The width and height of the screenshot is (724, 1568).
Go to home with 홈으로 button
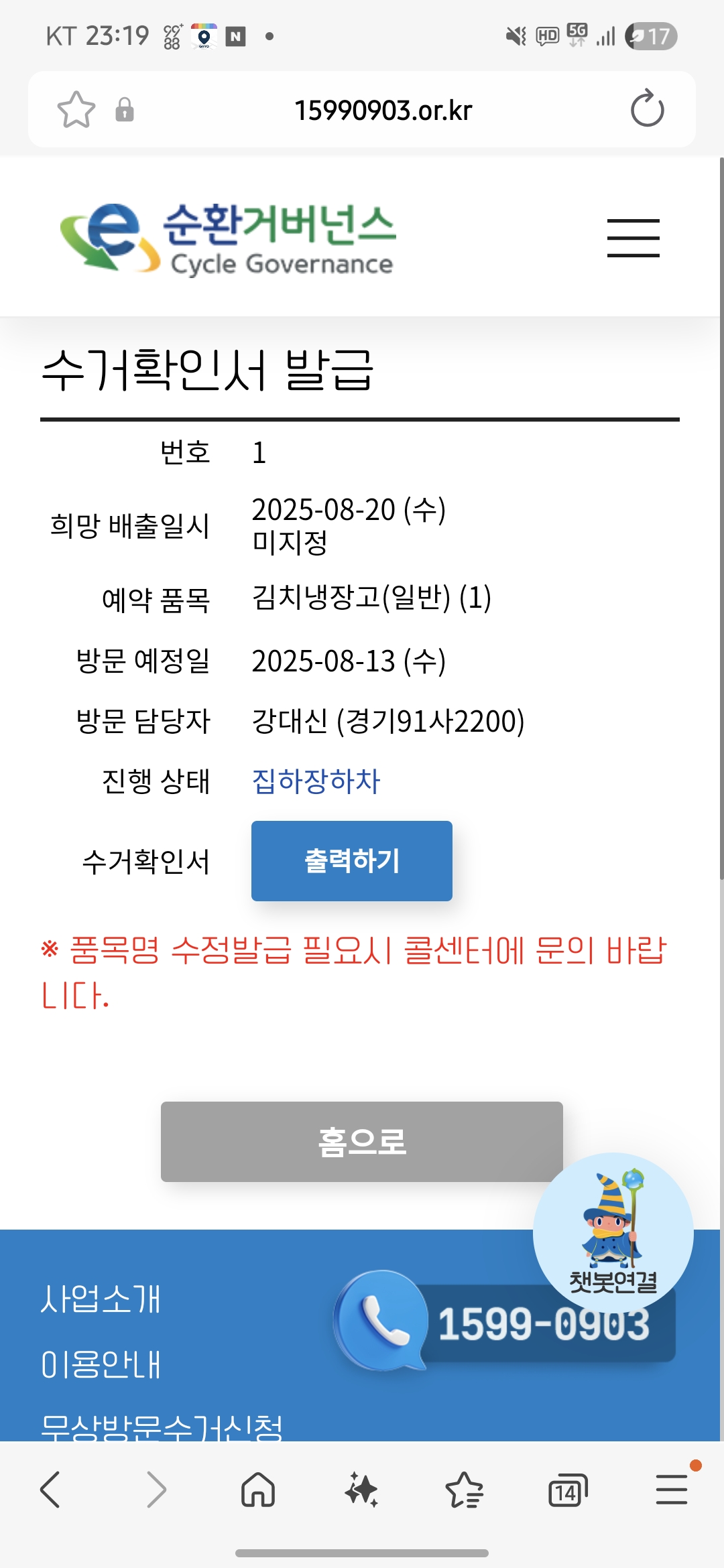coord(361,1141)
